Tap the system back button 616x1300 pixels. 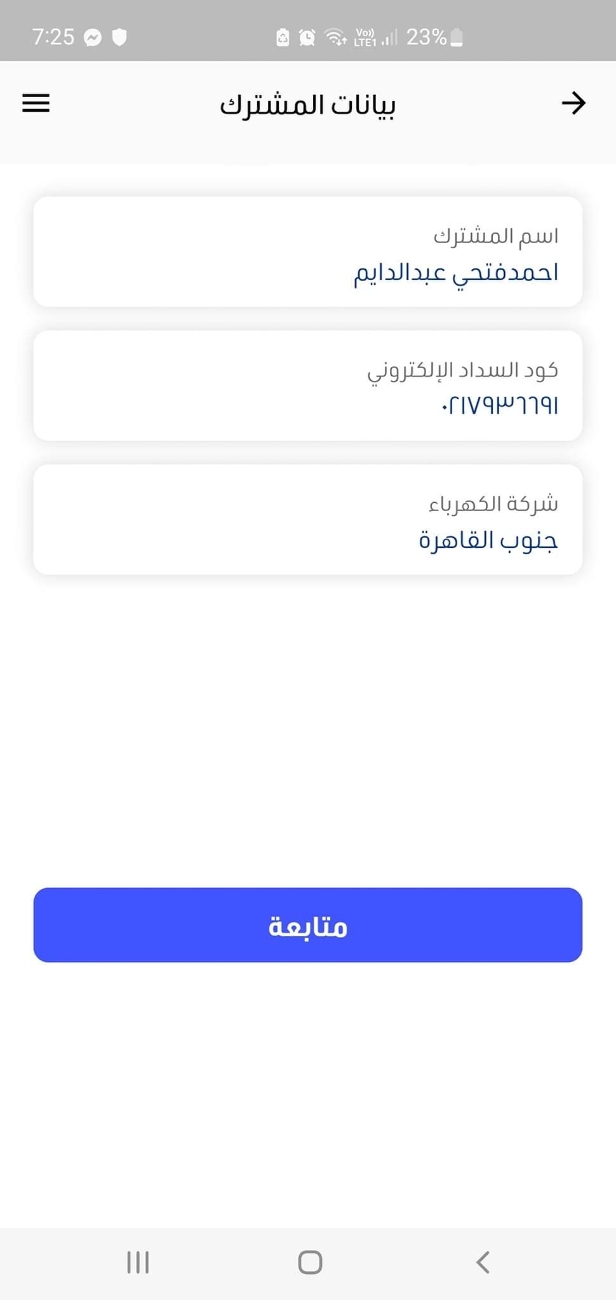[483, 1262]
